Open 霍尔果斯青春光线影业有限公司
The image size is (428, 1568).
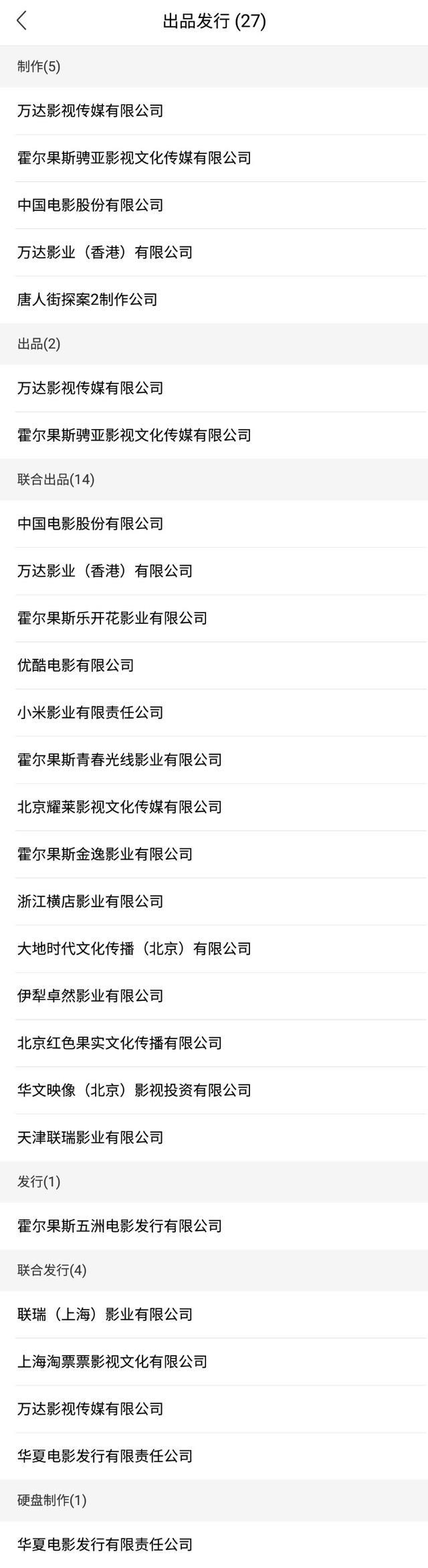coord(120,759)
